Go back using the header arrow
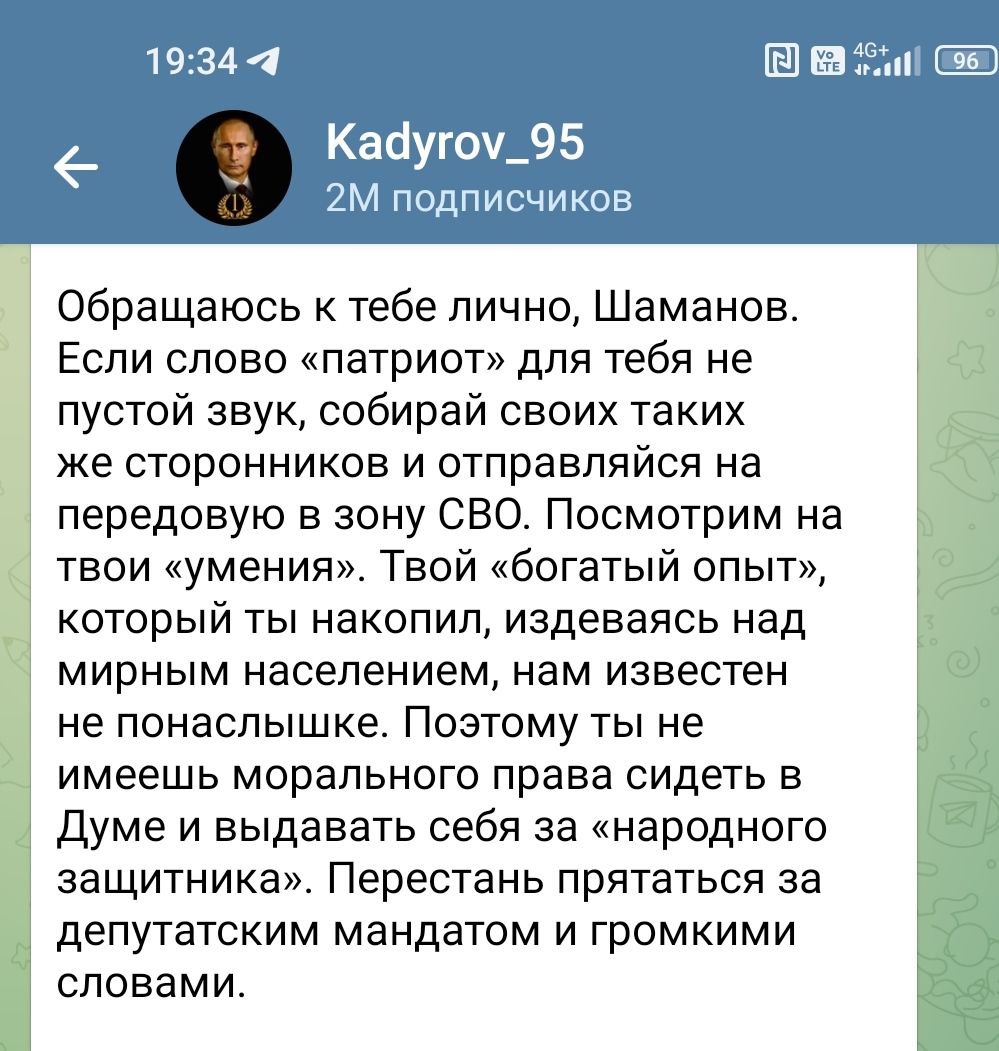The height and width of the screenshot is (1051, 999). (76, 167)
